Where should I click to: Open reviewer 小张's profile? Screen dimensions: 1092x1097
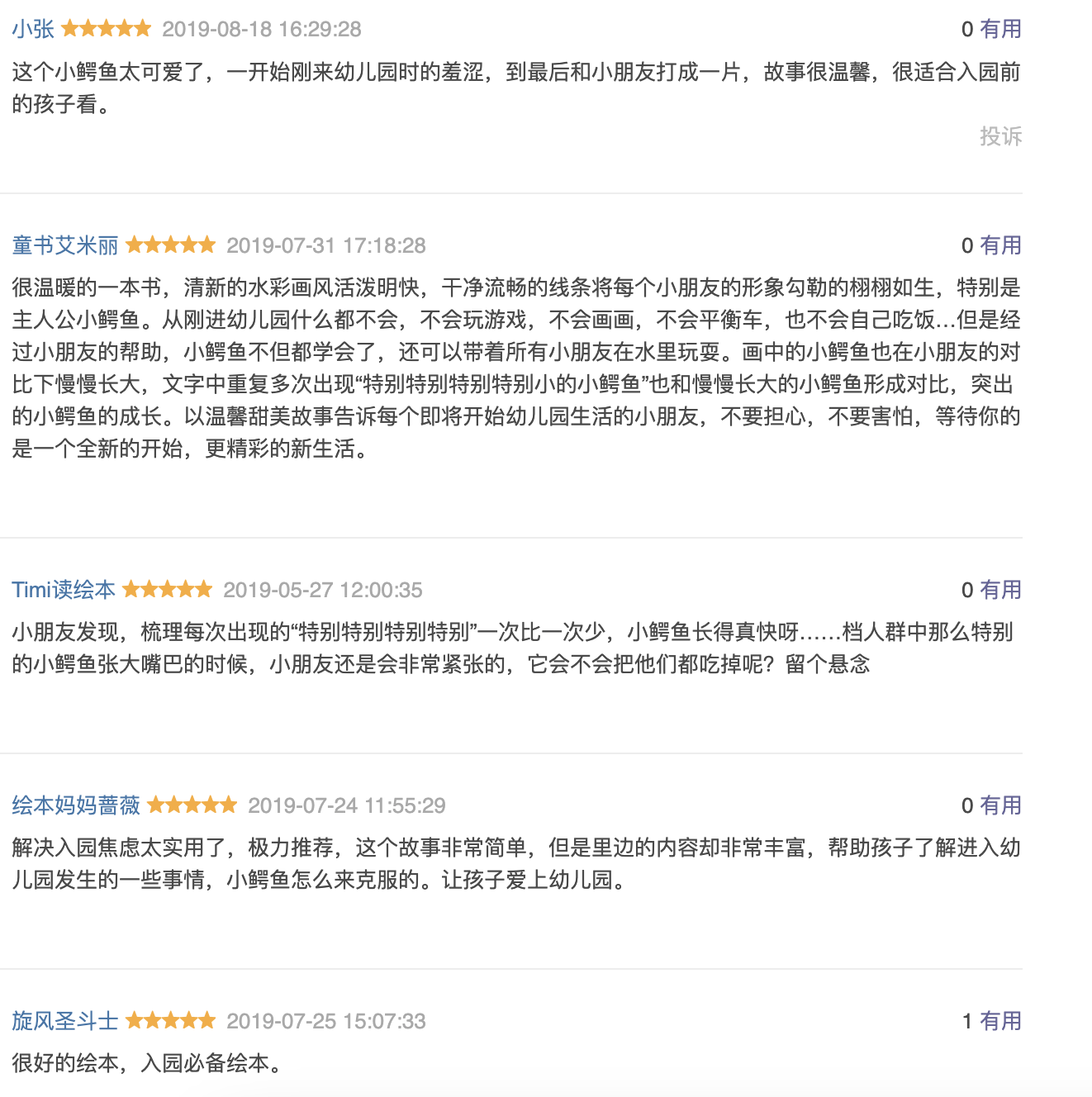33,29
